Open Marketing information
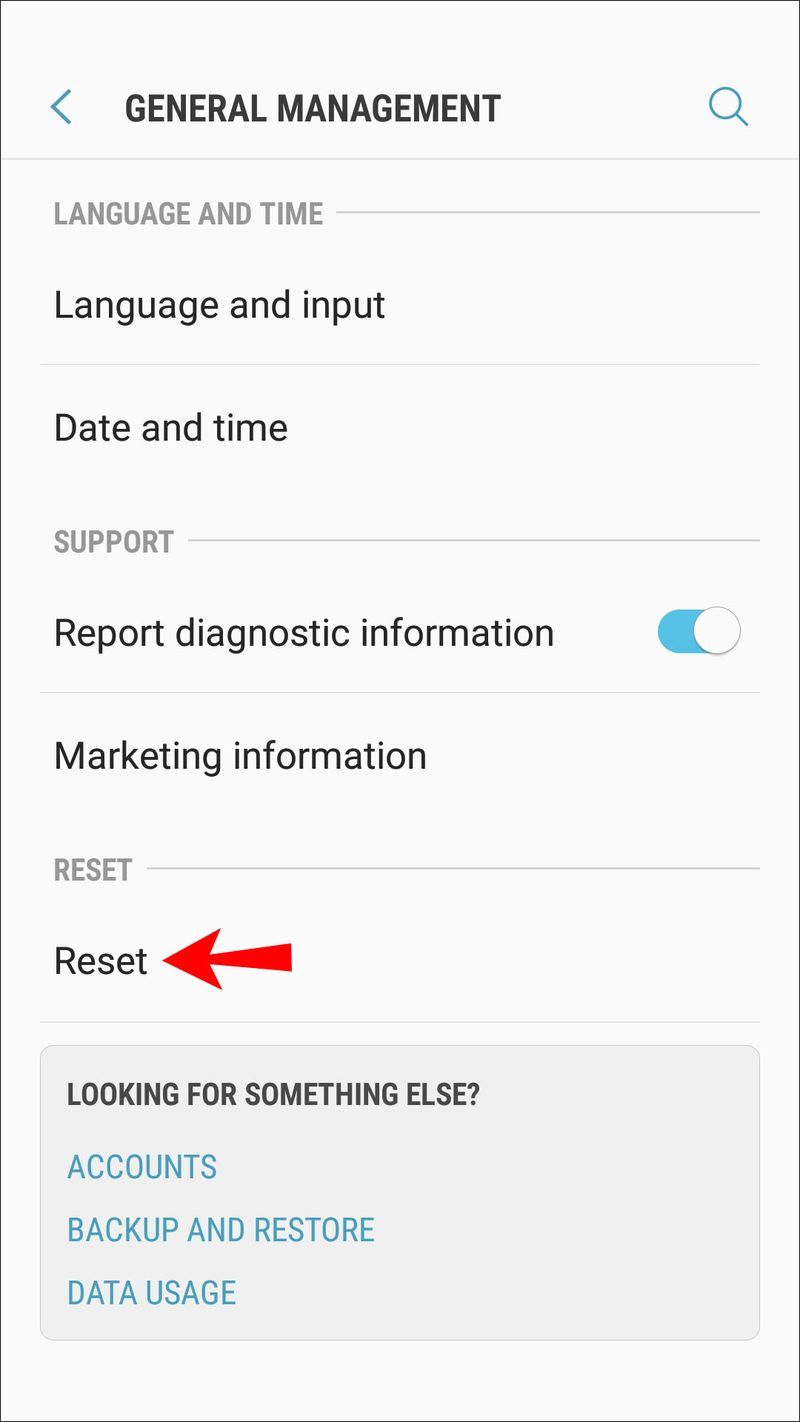 400,755
